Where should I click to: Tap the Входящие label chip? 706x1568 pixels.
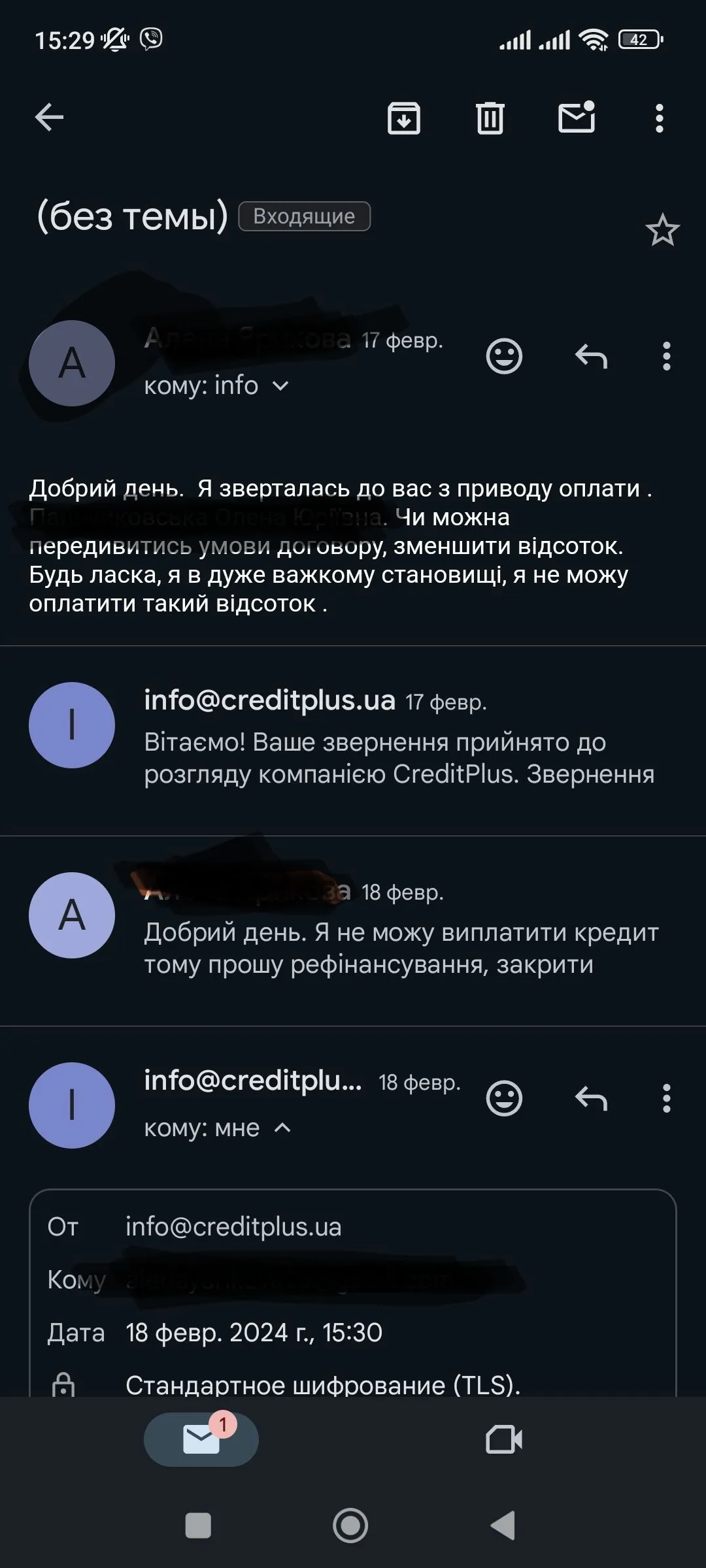point(304,216)
